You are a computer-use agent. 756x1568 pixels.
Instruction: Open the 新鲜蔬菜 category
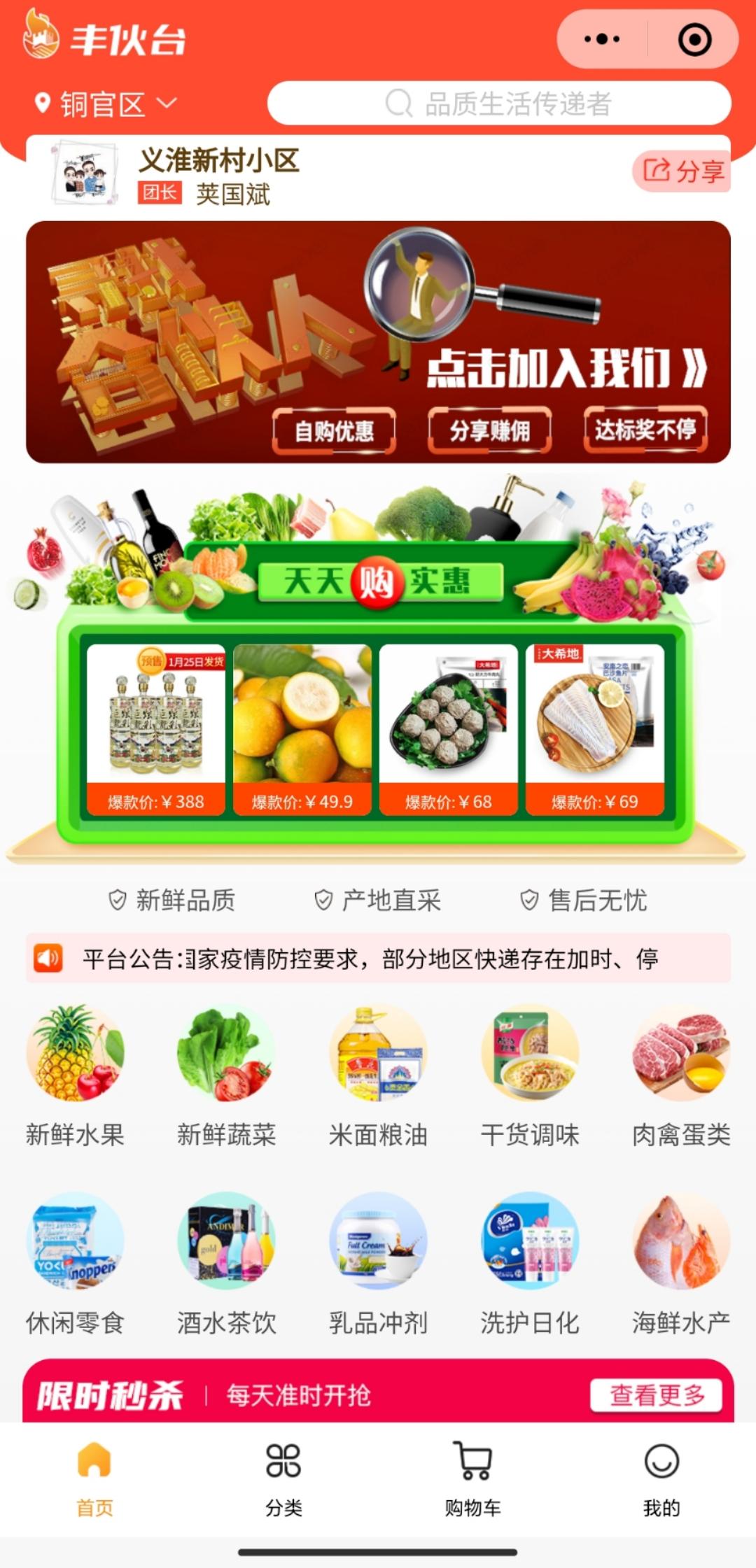[226, 1075]
